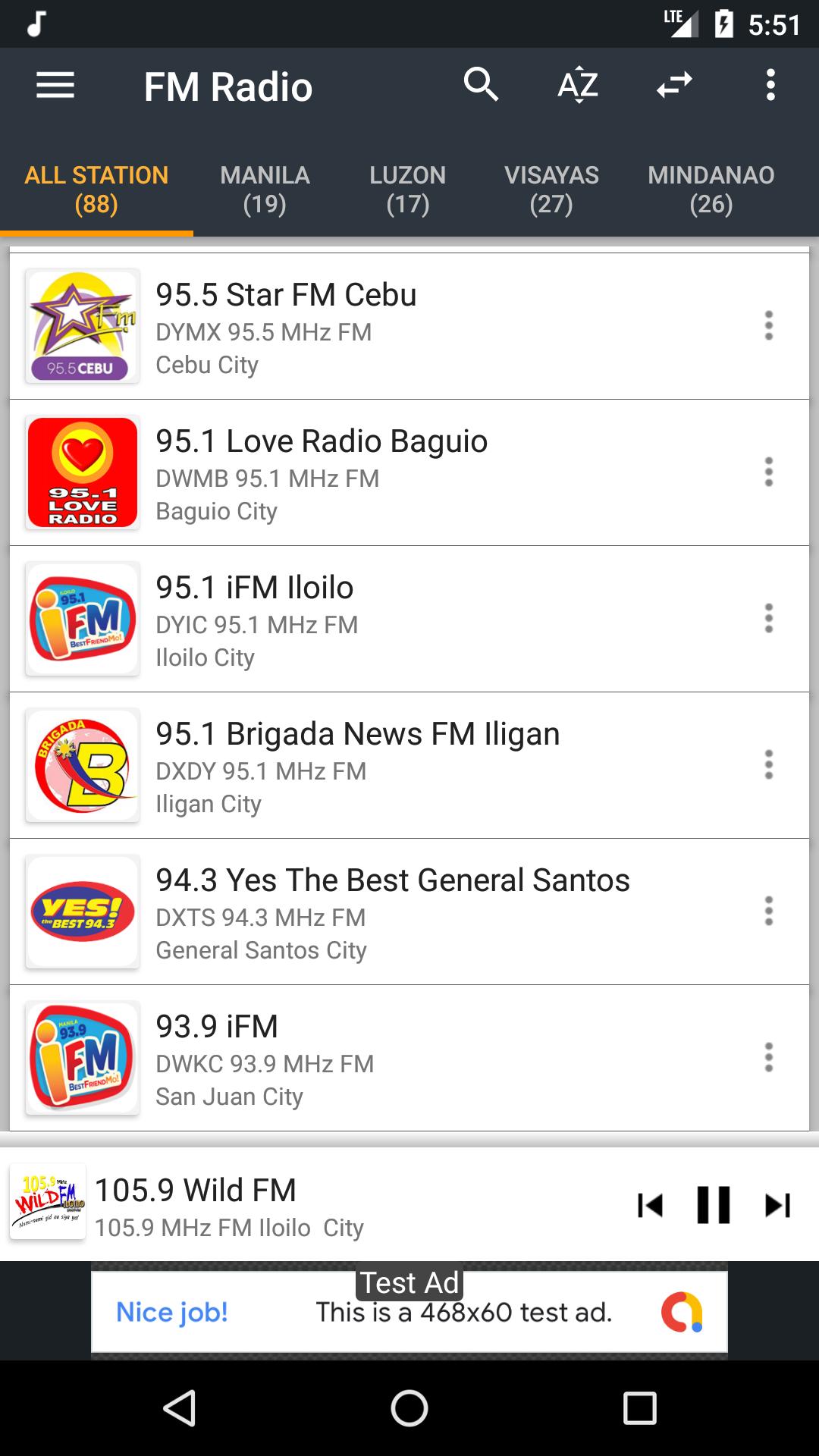This screenshot has width=819, height=1456.
Task: Pause the 105.9 Wild FM playback
Action: [713, 1205]
